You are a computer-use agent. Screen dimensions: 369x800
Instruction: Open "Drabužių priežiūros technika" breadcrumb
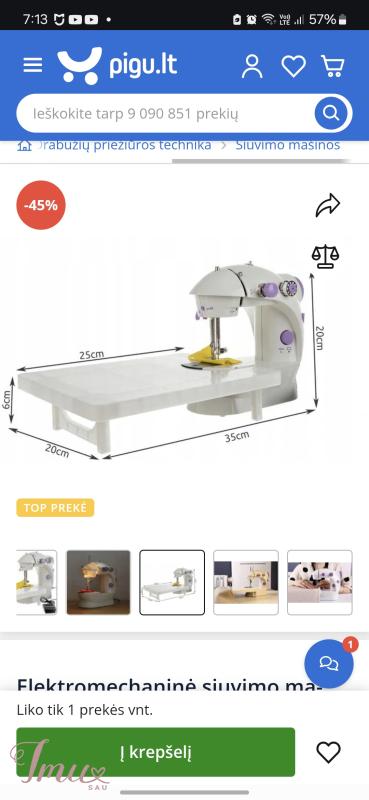(x=122, y=145)
